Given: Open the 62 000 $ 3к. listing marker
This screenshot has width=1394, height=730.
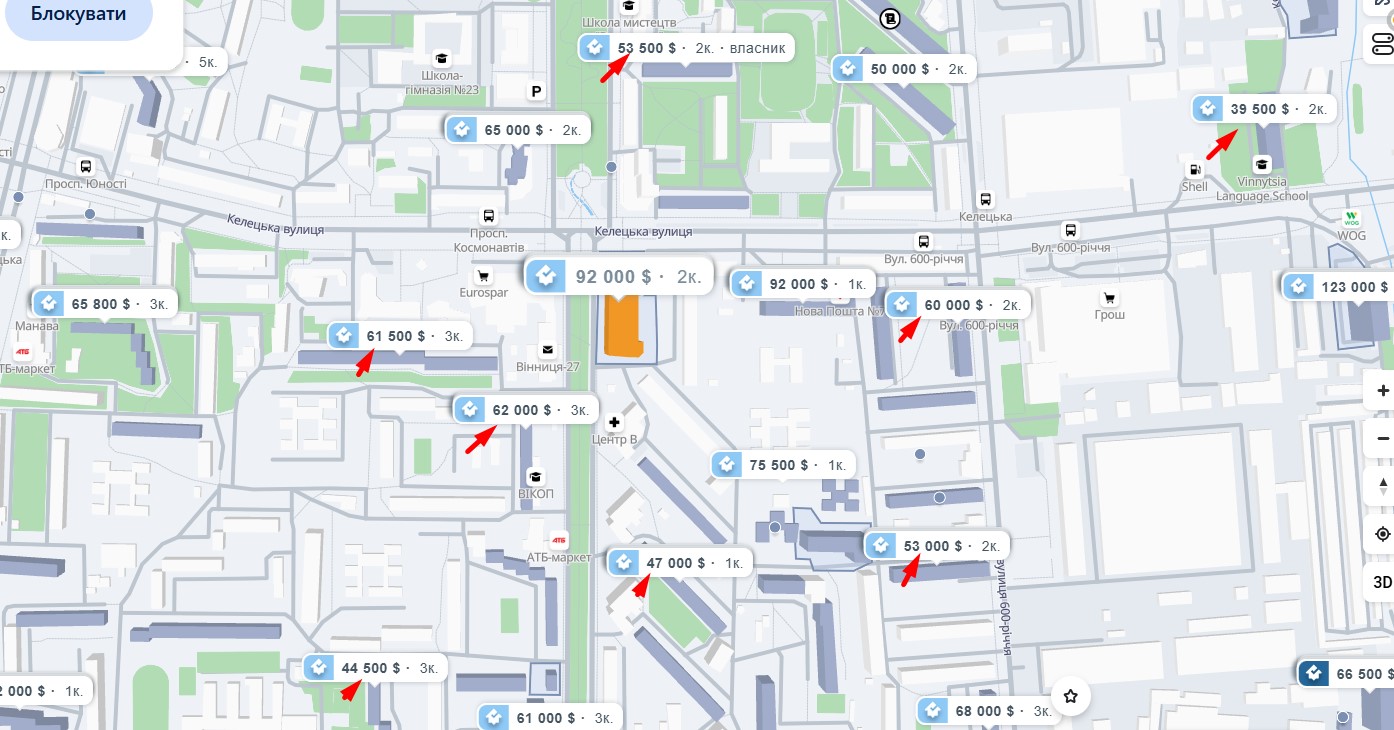Looking at the screenshot, I should pyautogui.click(x=526, y=410).
